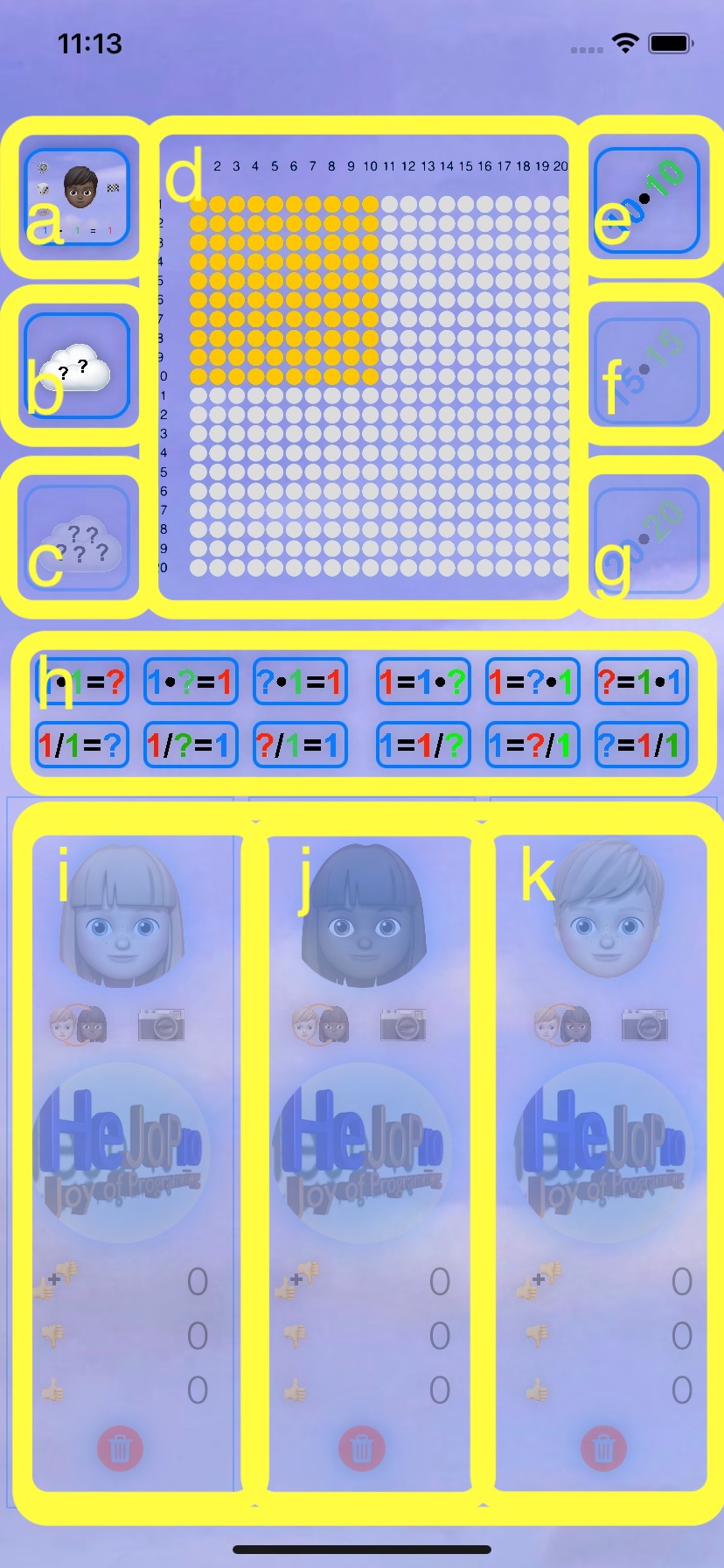Viewport: 724px width, 1568px height.
Task: Select the 1=1/? division mode
Action: tap(423, 745)
